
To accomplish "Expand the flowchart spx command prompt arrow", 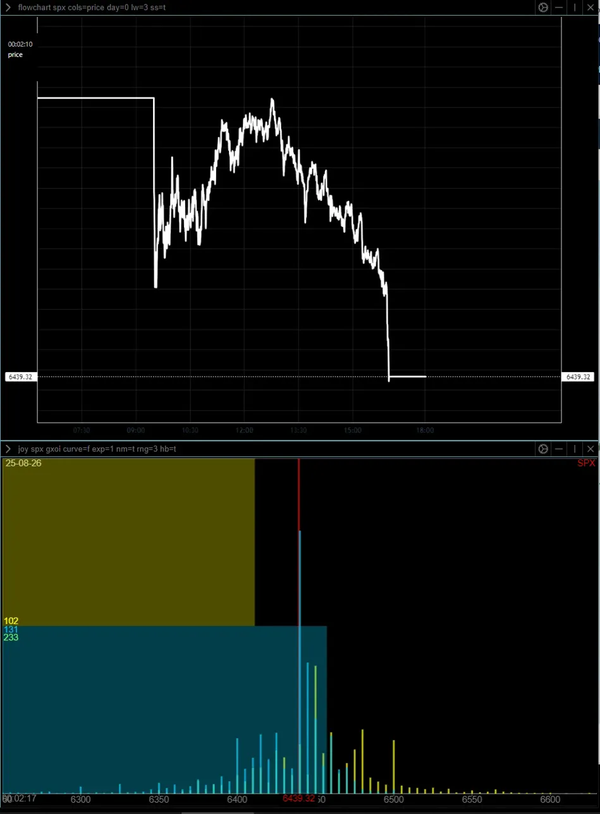I will point(8,6).
